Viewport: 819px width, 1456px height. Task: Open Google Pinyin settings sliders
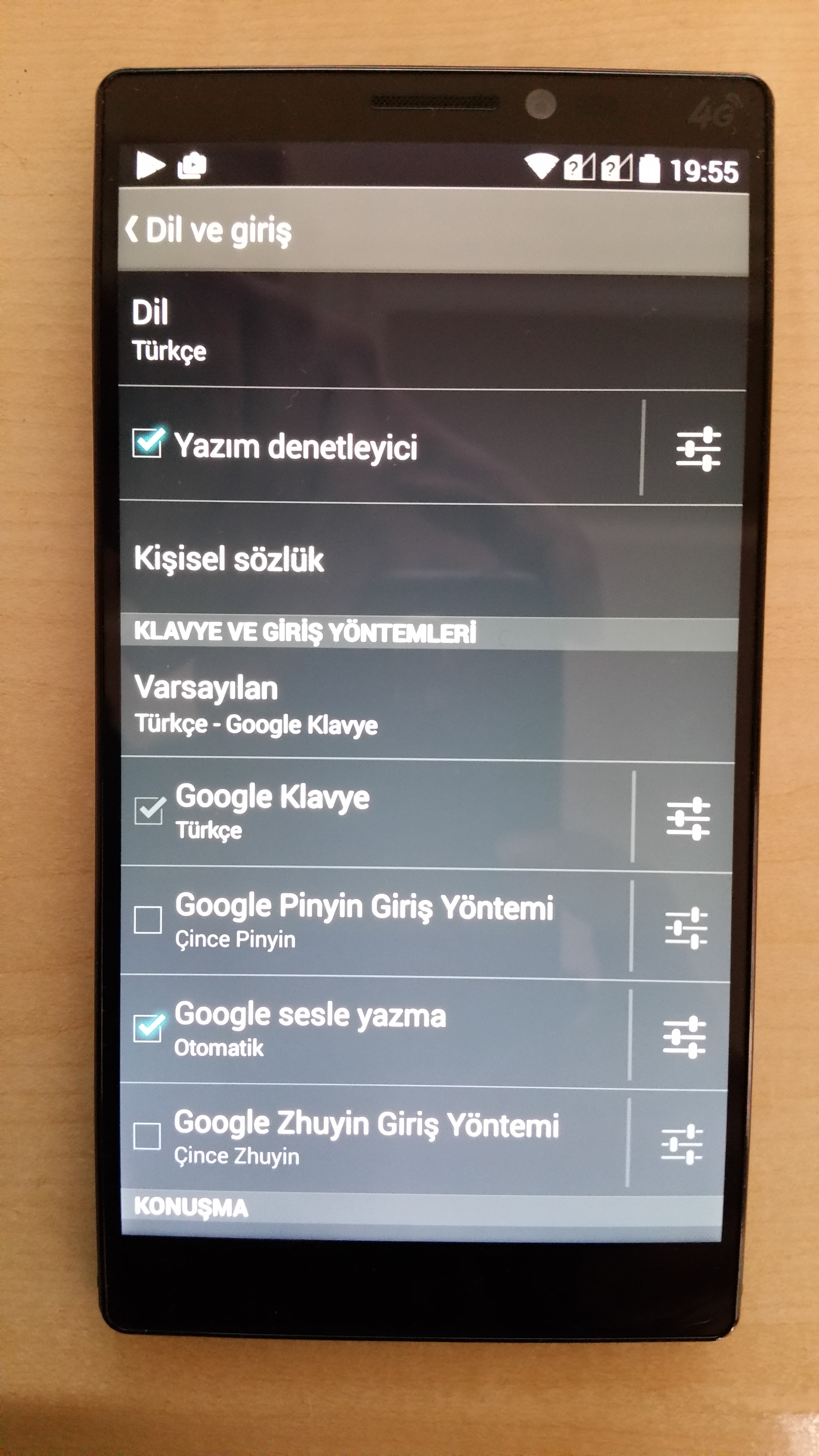click(686, 928)
